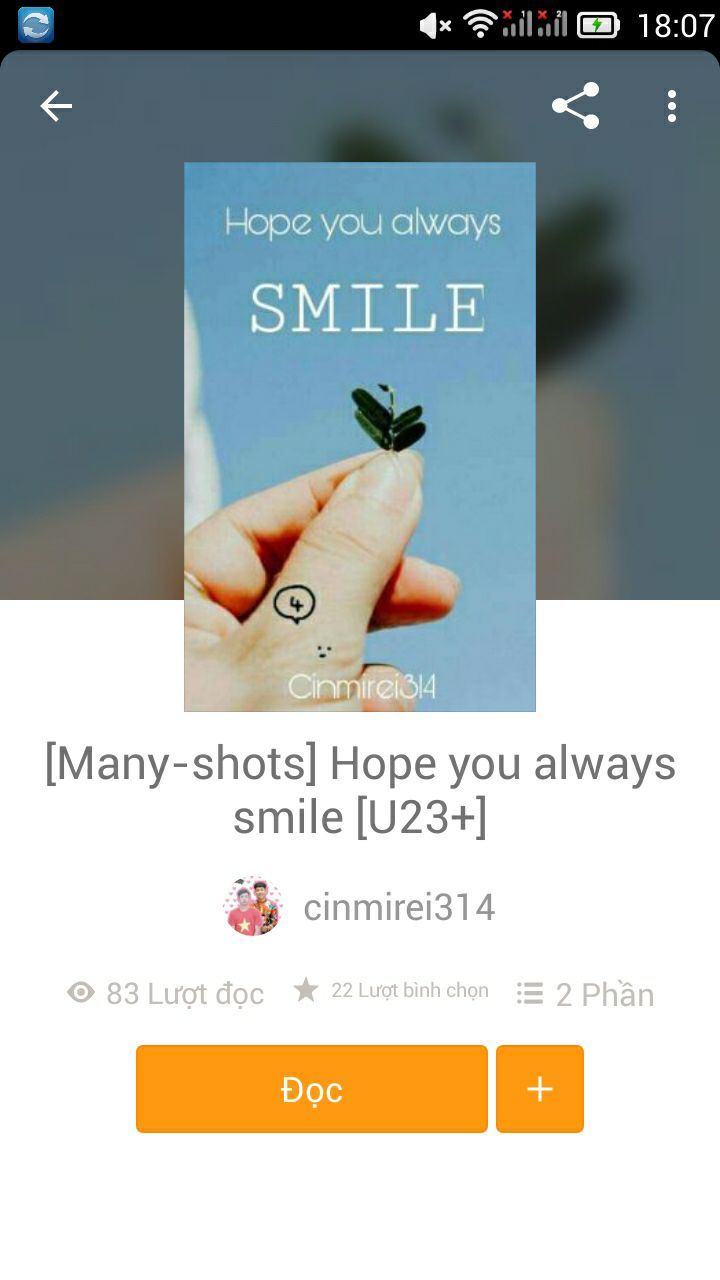Tap the orange Đọc button
720x1280 pixels.
point(311,1089)
